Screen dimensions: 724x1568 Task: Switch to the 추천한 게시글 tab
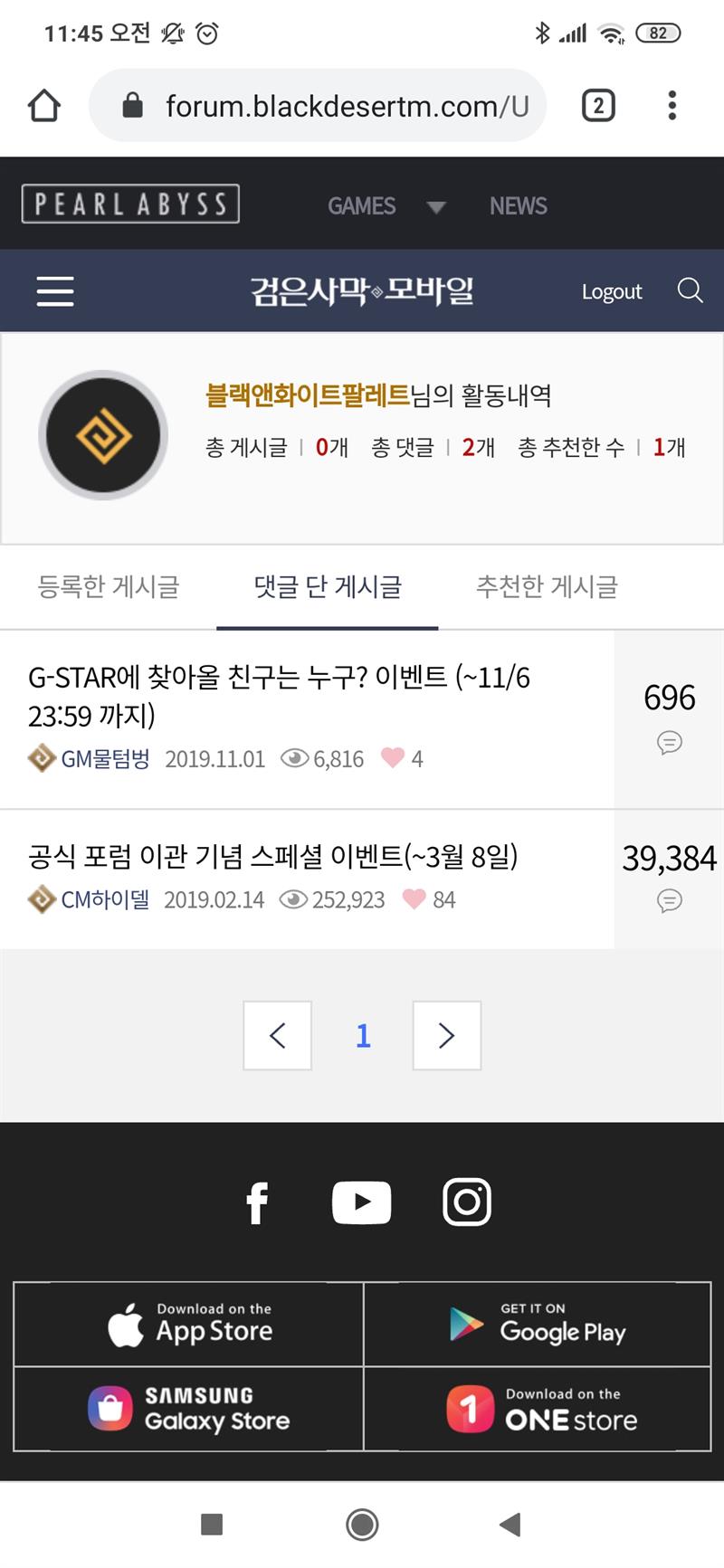click(547, 586)
